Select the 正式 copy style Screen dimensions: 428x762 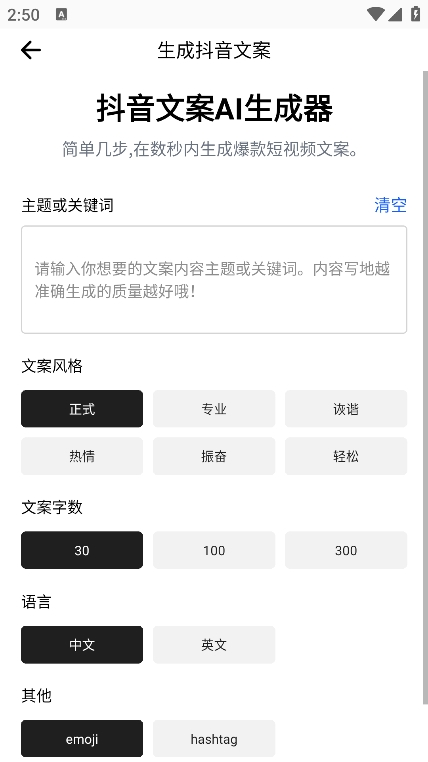pyautogui.click(x=82, y=409)
